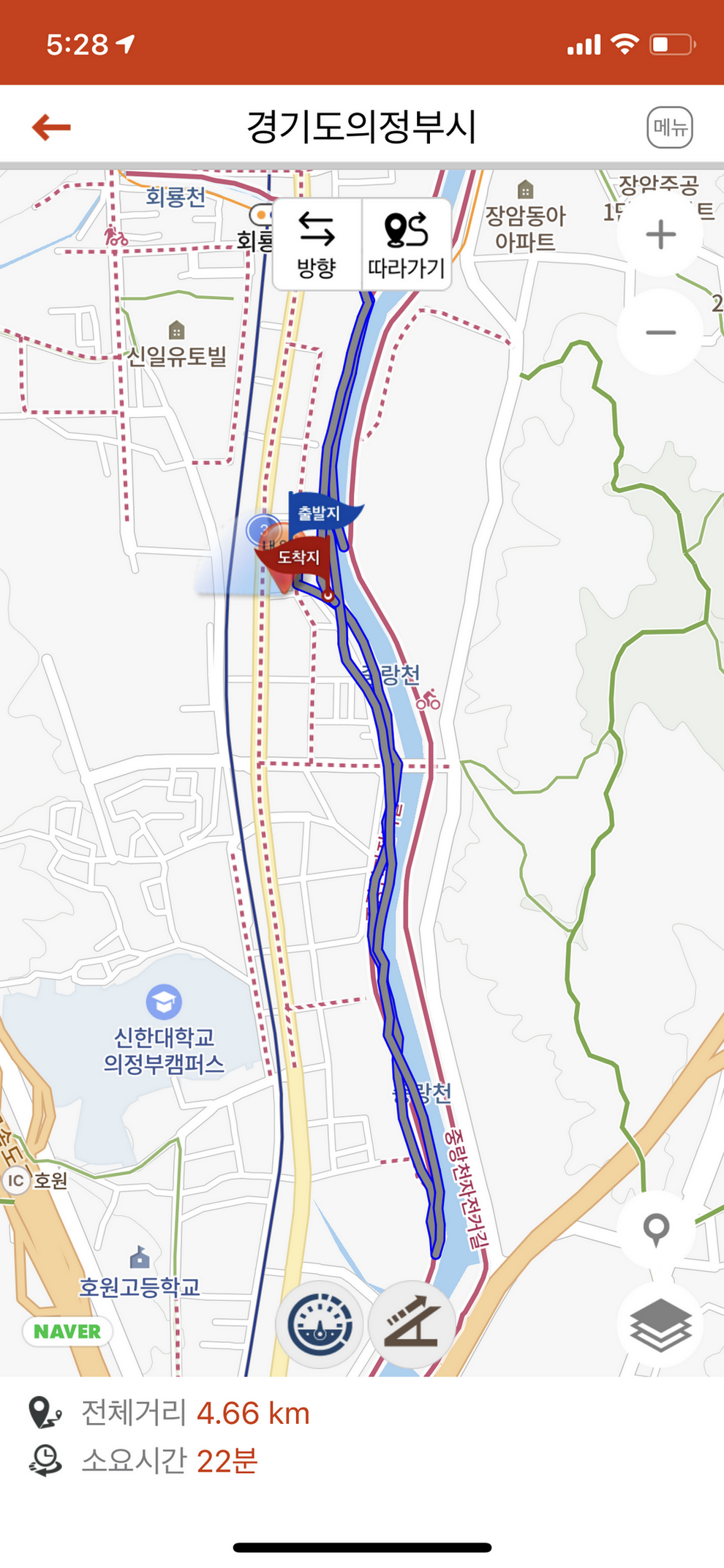Start 따라가기 route following
Viewport: 724px width, 1568px height.
(x=407, y=245)
